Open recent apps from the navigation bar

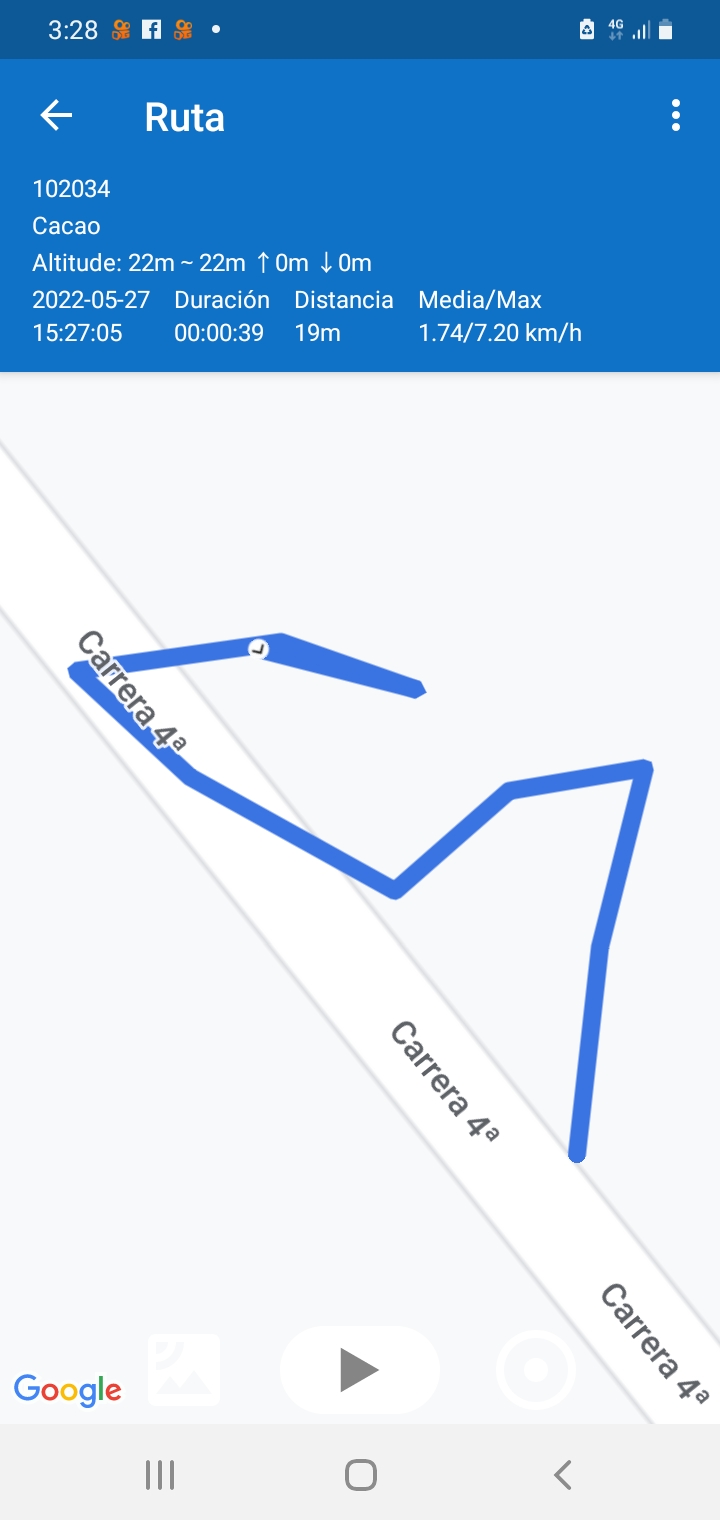[160, 1474]
